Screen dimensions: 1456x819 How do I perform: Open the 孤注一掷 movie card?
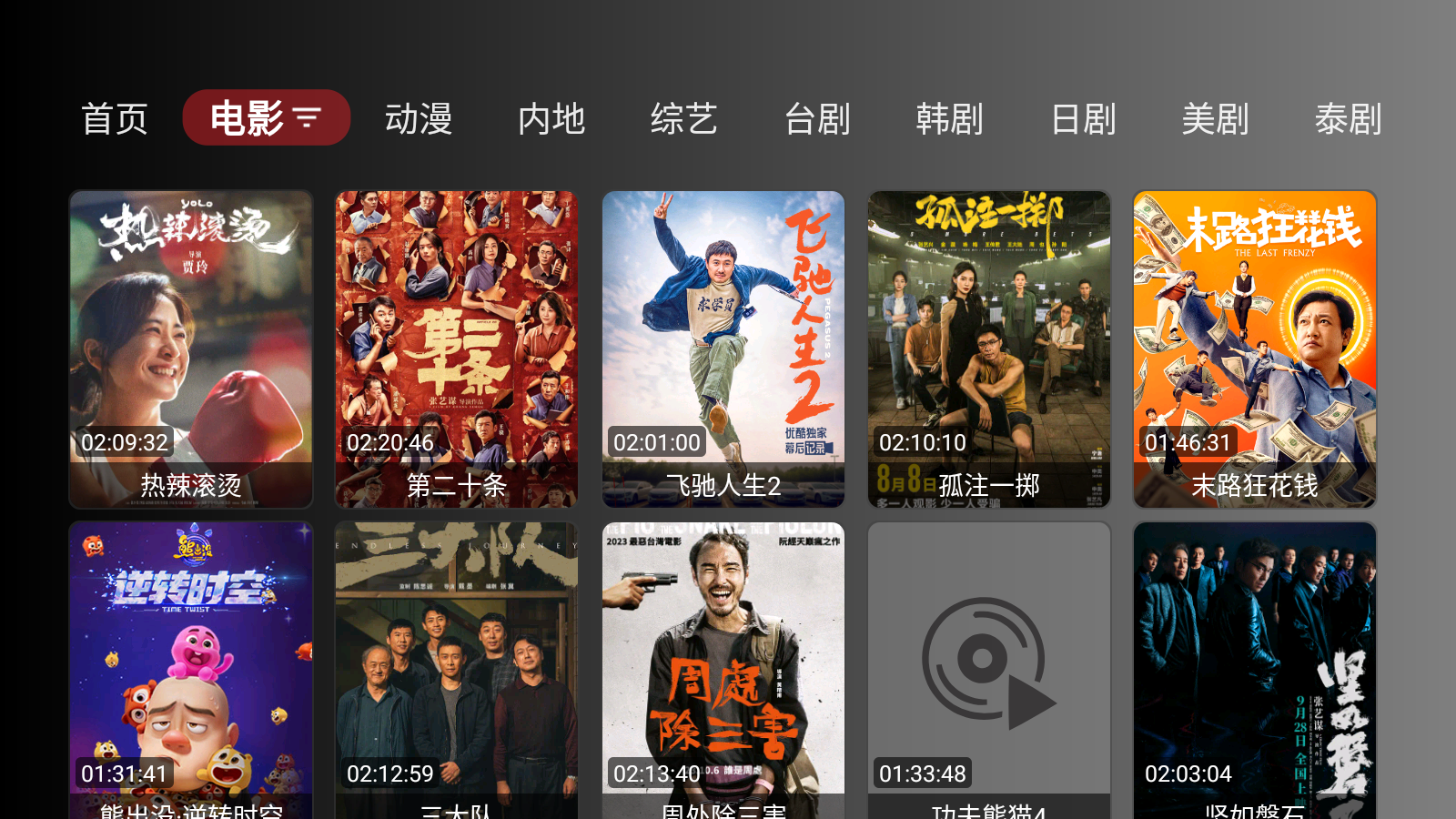(989, 349)
